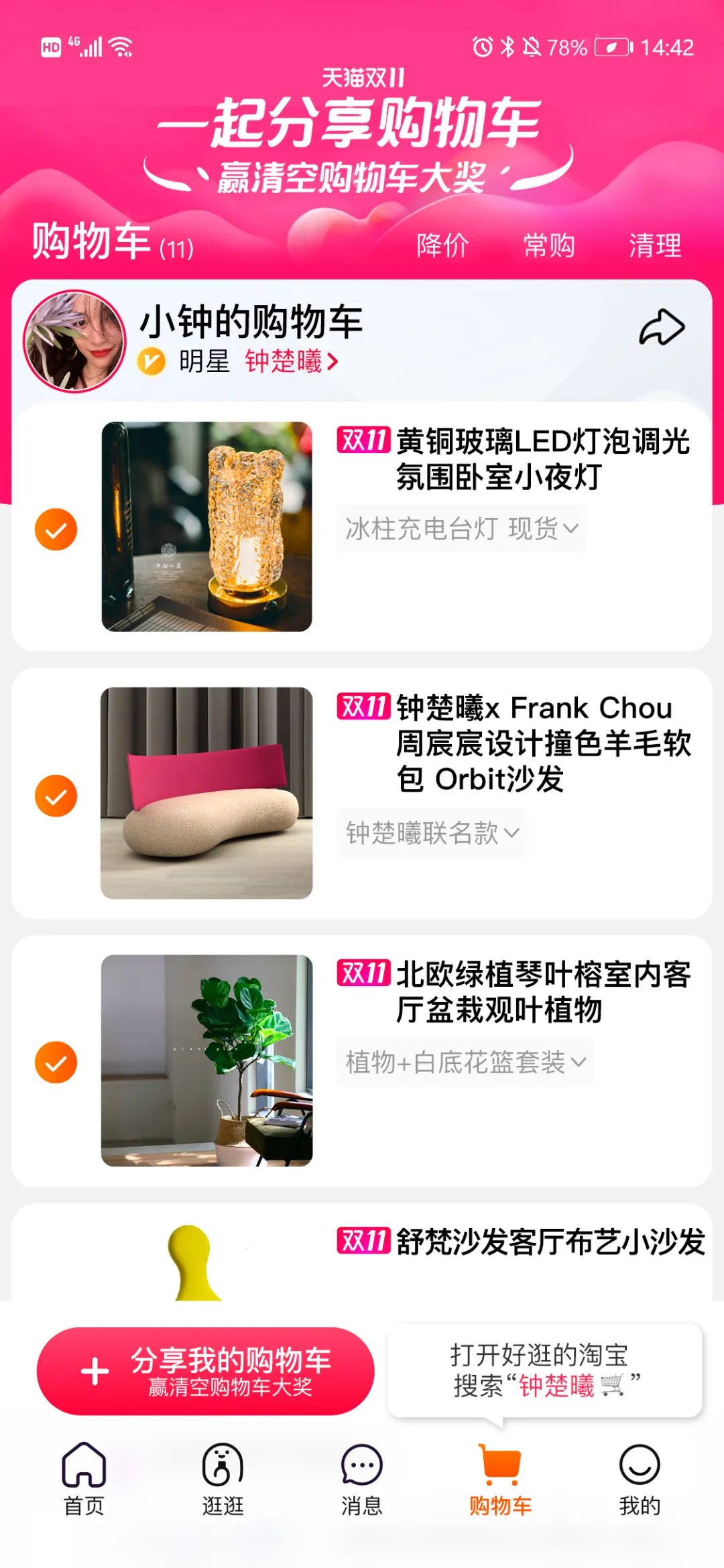Deselect the LED夜灯 item checkbox
724x1568 pixels.
click(x=56, y=530)
